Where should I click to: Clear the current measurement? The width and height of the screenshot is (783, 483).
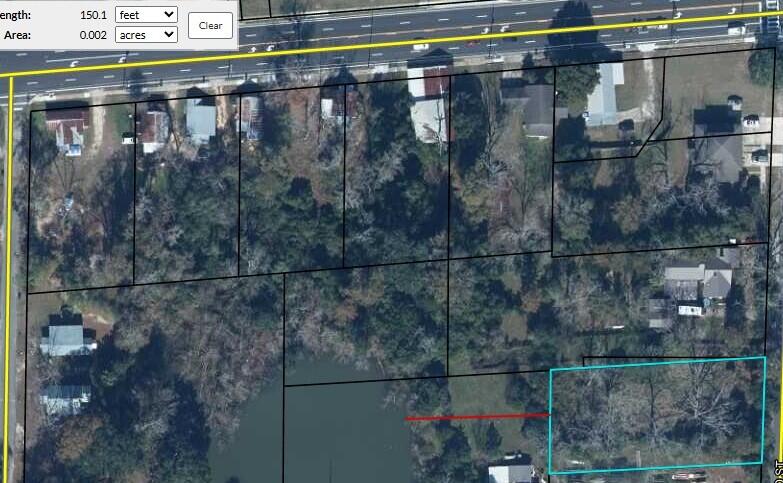(x=210, y=25)
